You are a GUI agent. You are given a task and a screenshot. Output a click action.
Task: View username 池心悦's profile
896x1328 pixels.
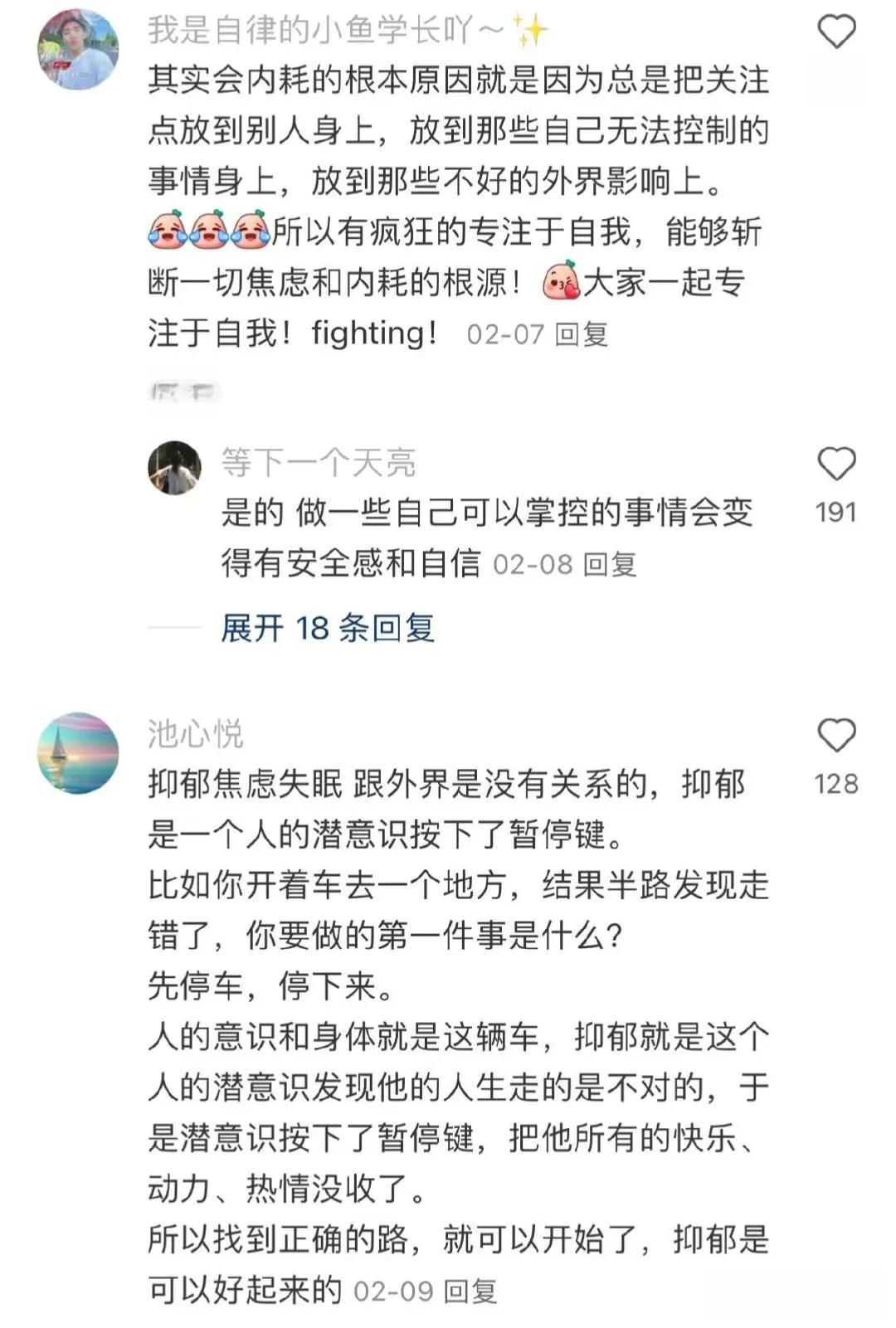tap(196, 734)
